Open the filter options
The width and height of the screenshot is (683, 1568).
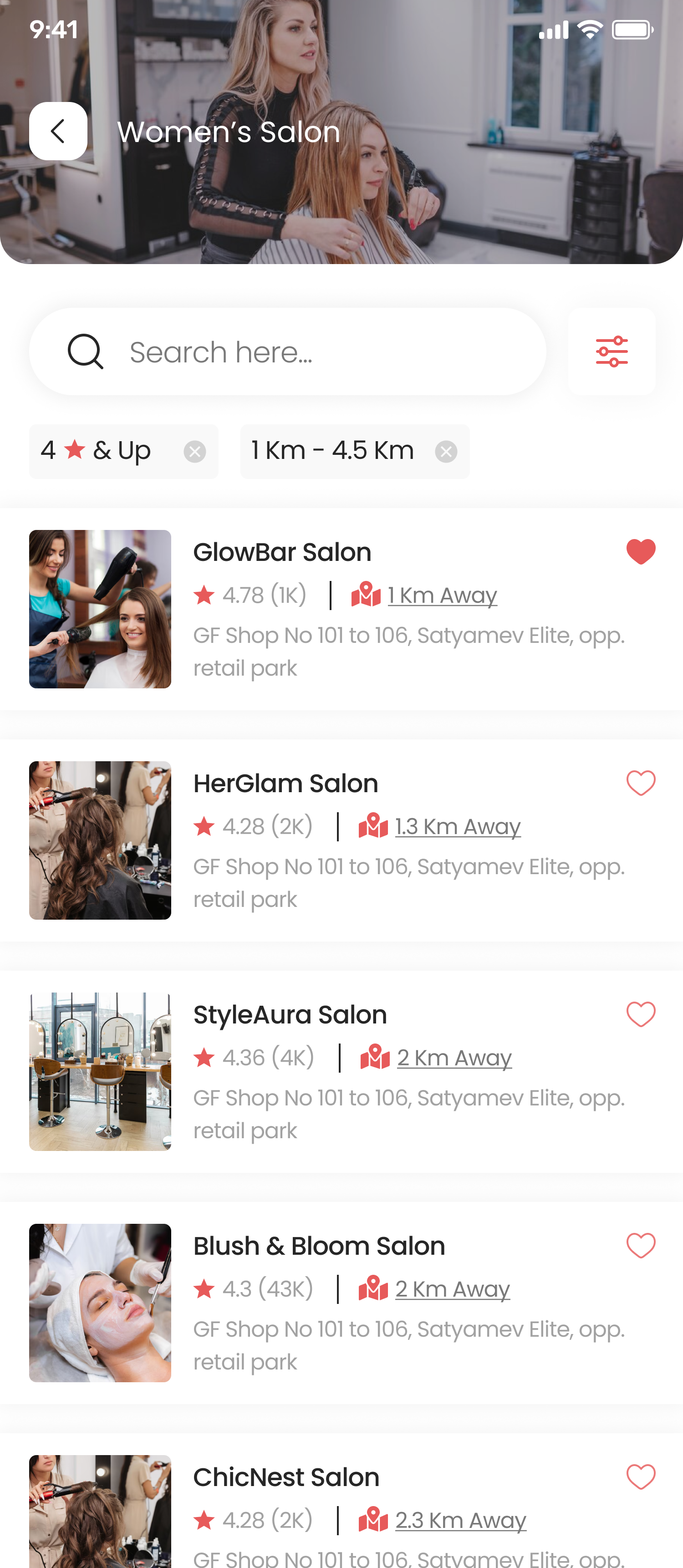[x=611, y=351]
